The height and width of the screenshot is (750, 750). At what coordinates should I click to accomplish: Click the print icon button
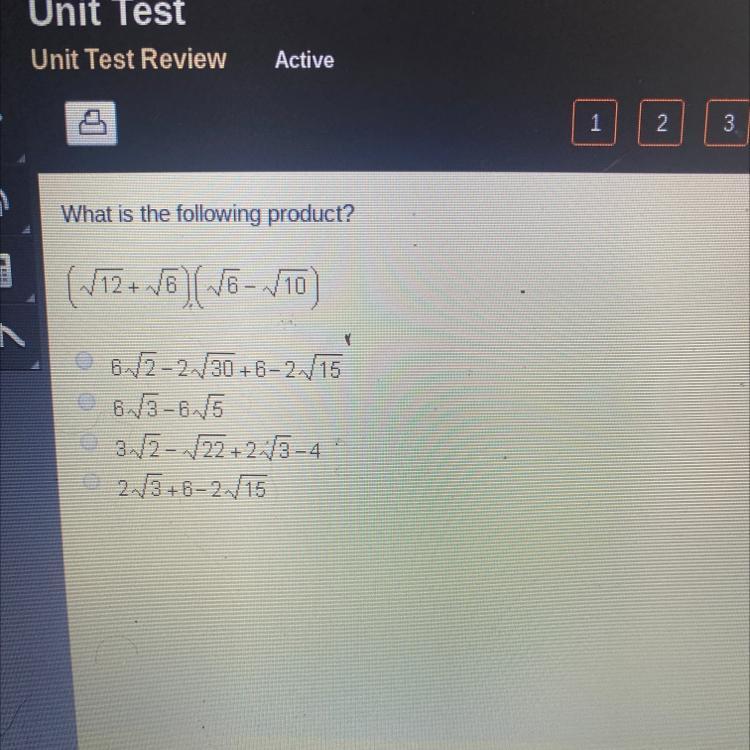pos(91,123)
